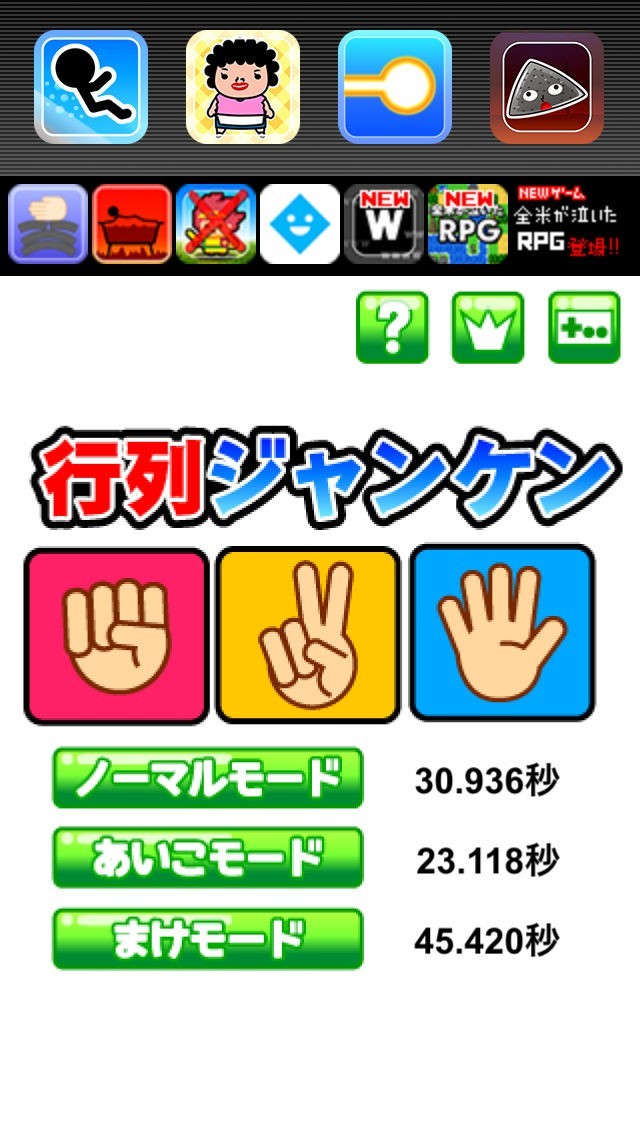This screenshot has width=640, height=1136.
Task: Open the crossed-out red creature game icon
Action: 216,224
